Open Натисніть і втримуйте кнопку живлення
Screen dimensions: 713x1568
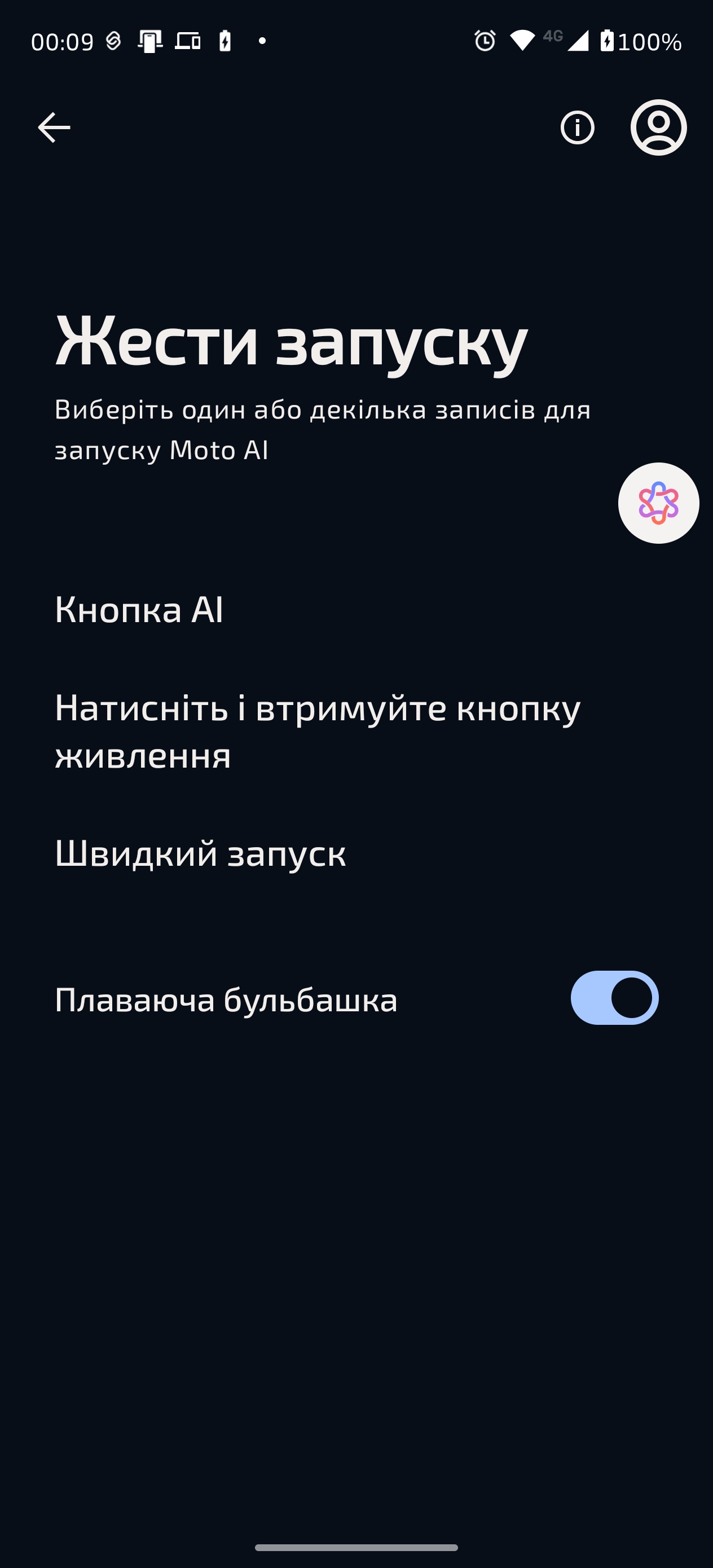click(x=317, y=731)
